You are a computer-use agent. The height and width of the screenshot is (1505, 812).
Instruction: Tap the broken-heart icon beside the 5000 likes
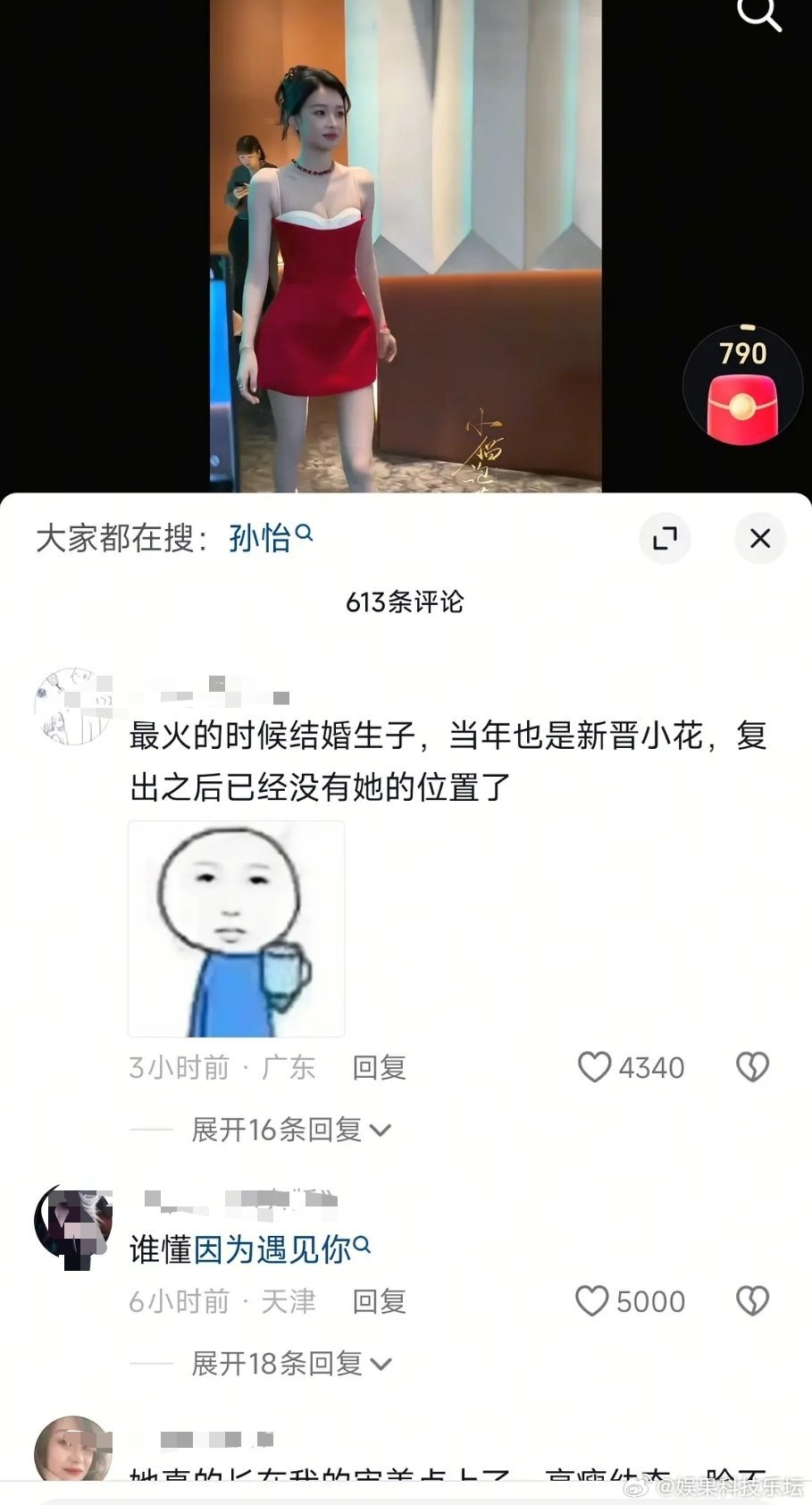pyautogui.click(x=752, y=1300)
